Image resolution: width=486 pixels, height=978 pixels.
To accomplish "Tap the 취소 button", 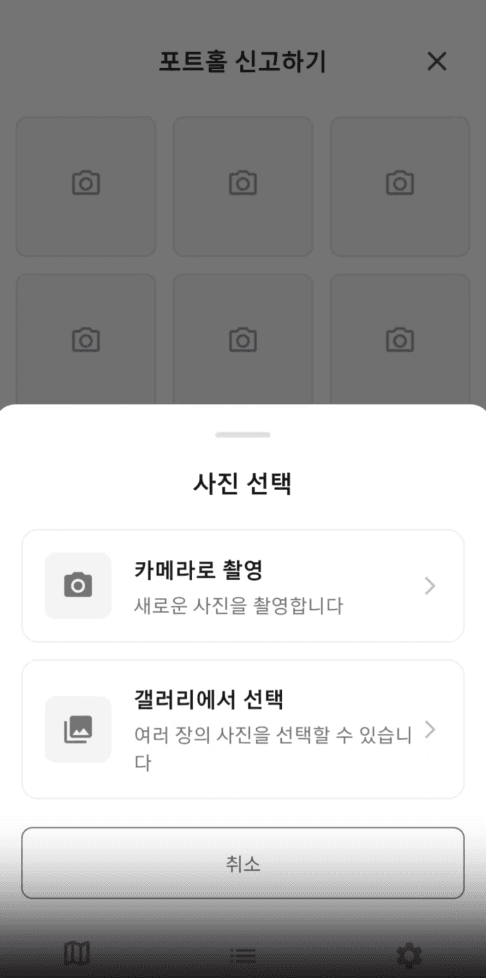I will [243, 863].
